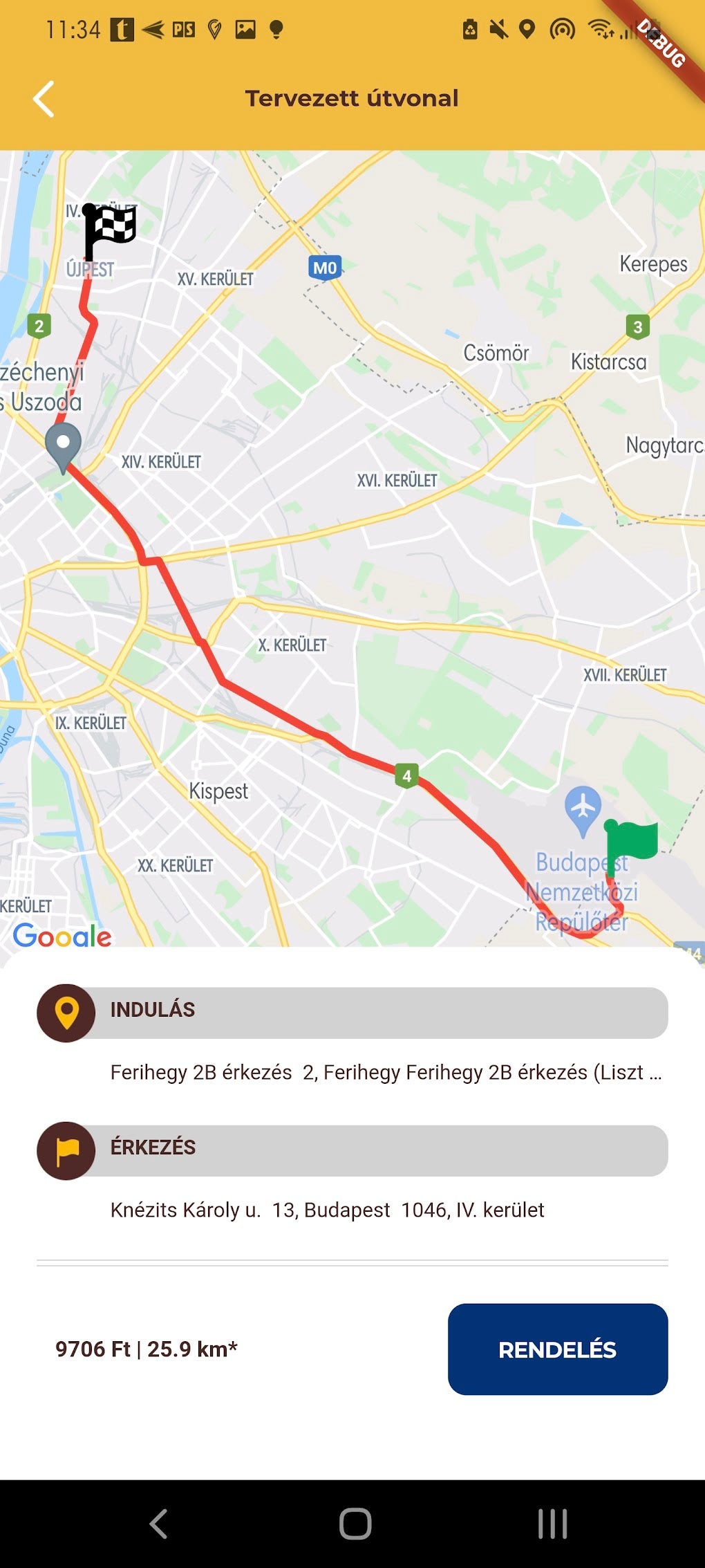Tap the green start flag marker
The width and height of the screenshot is (705, 1568).
click(630, 842)
